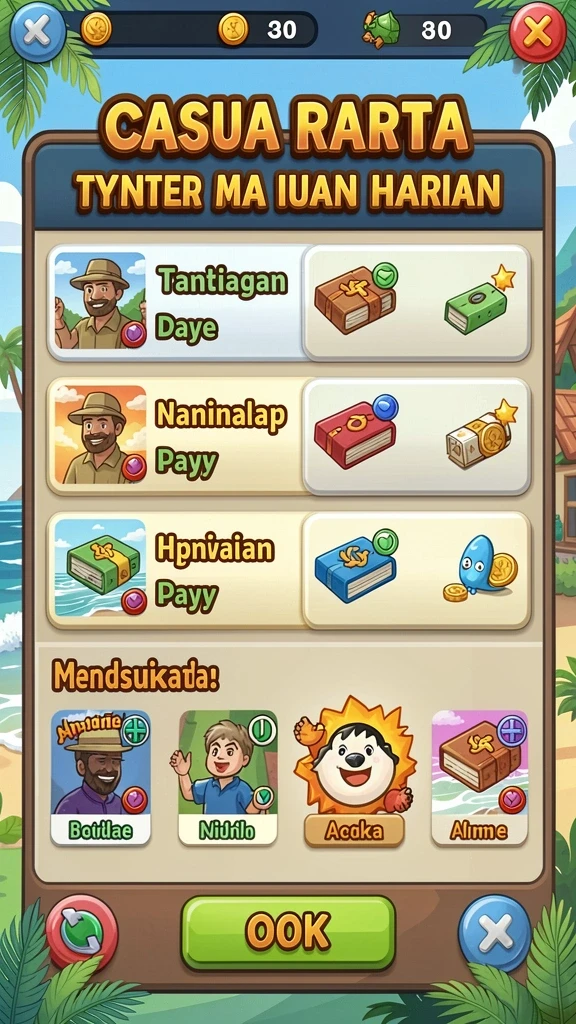This screenshot has width=576, height=1024.
Task: Select the Niuhlo character card
Action: 228,777
